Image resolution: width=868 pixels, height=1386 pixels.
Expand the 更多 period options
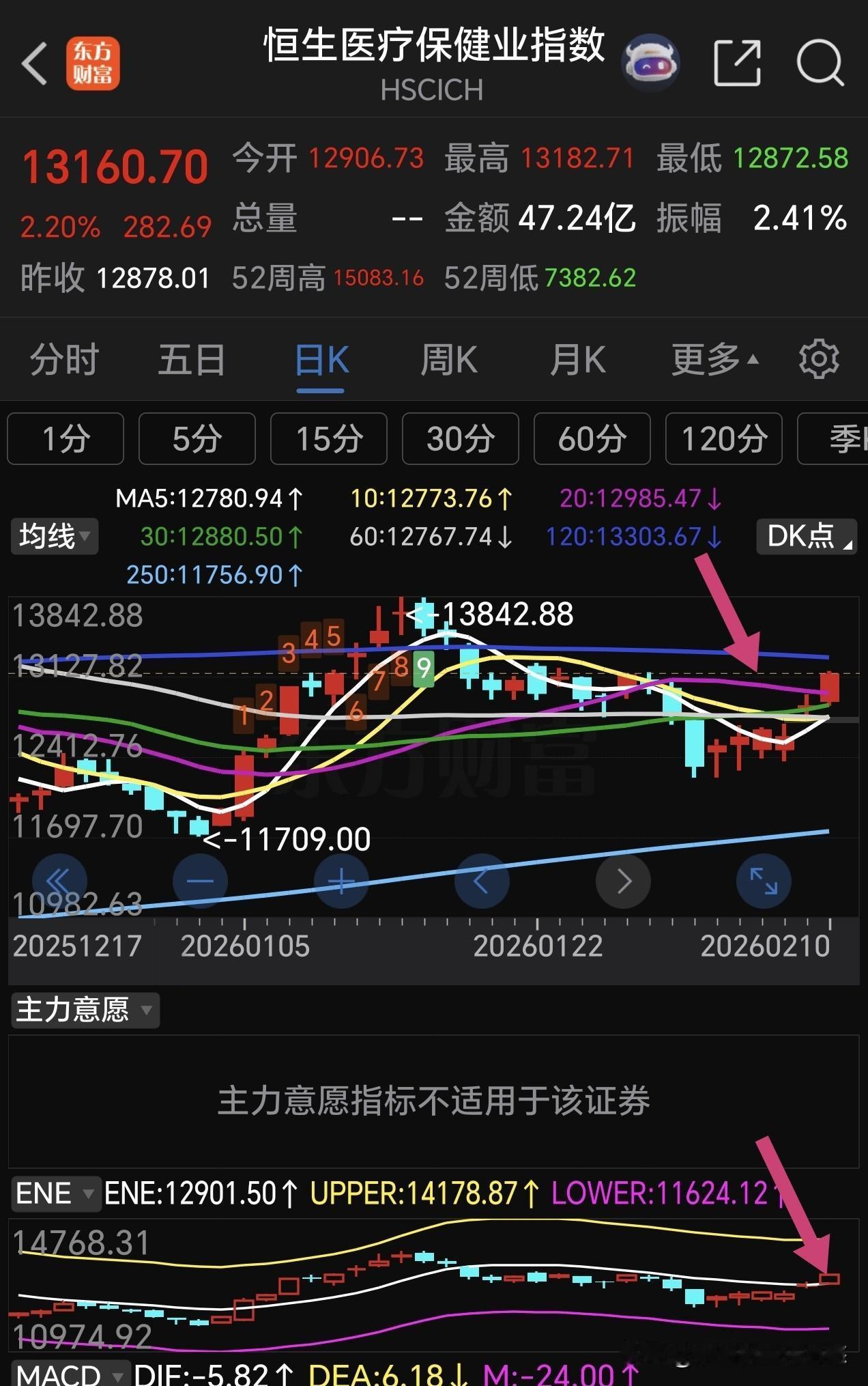click(706, 358)
